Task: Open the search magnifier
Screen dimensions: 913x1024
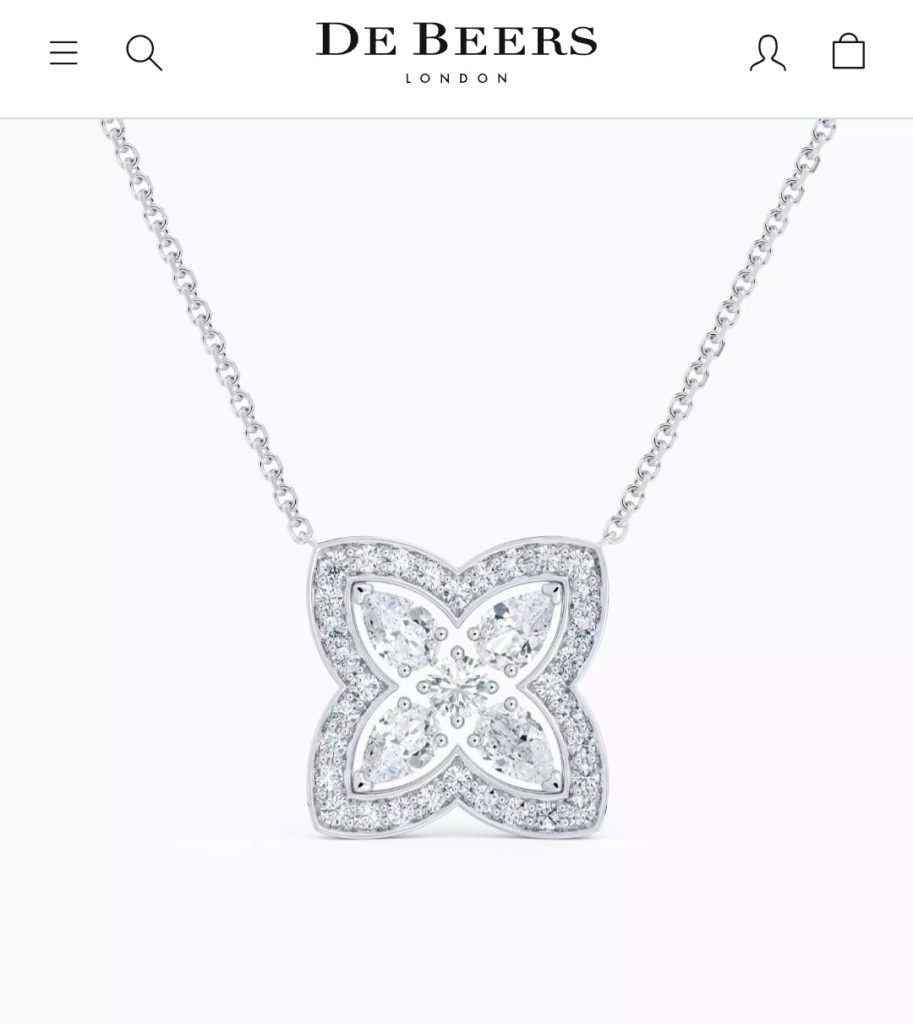Action: [x=144, y=52]
